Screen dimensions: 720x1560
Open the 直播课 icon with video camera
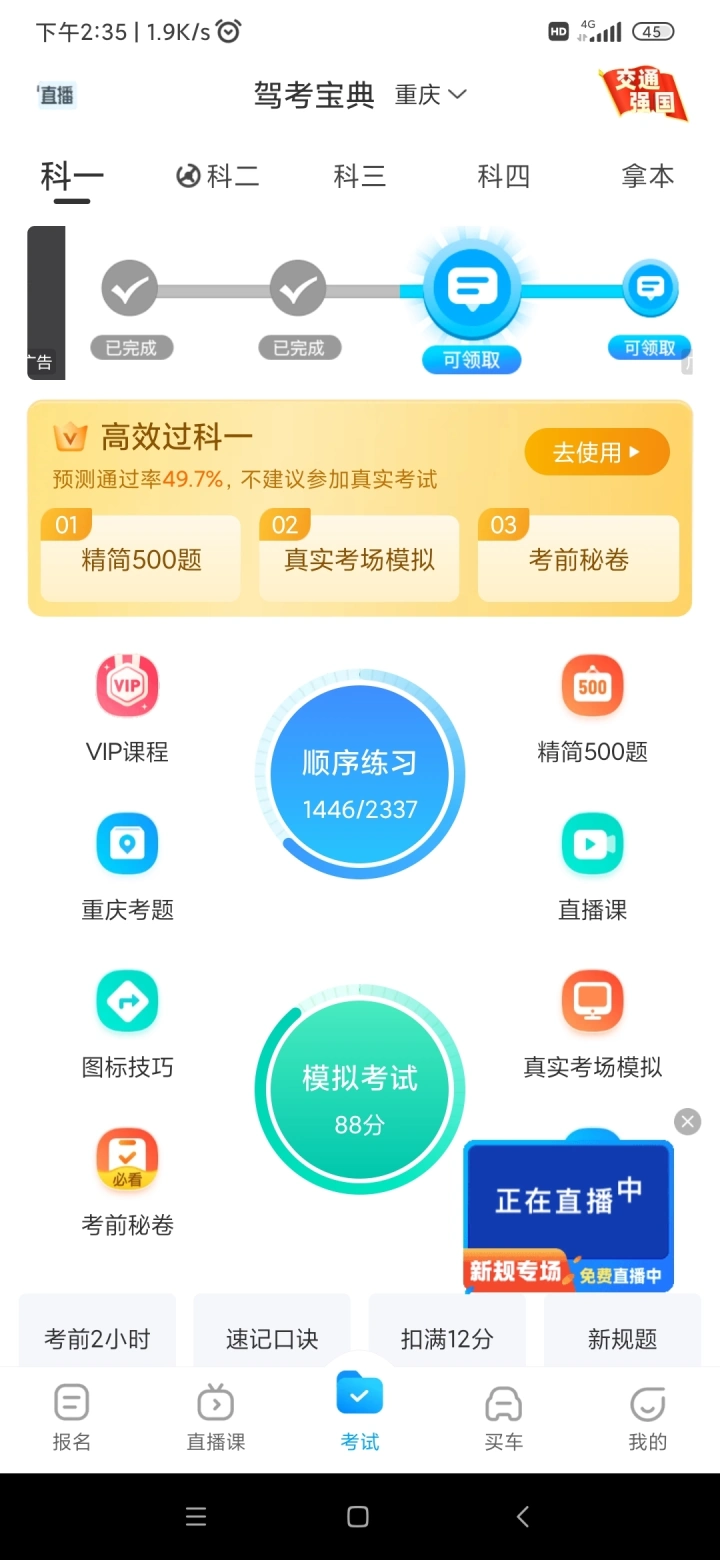click(x=592, y=866)
